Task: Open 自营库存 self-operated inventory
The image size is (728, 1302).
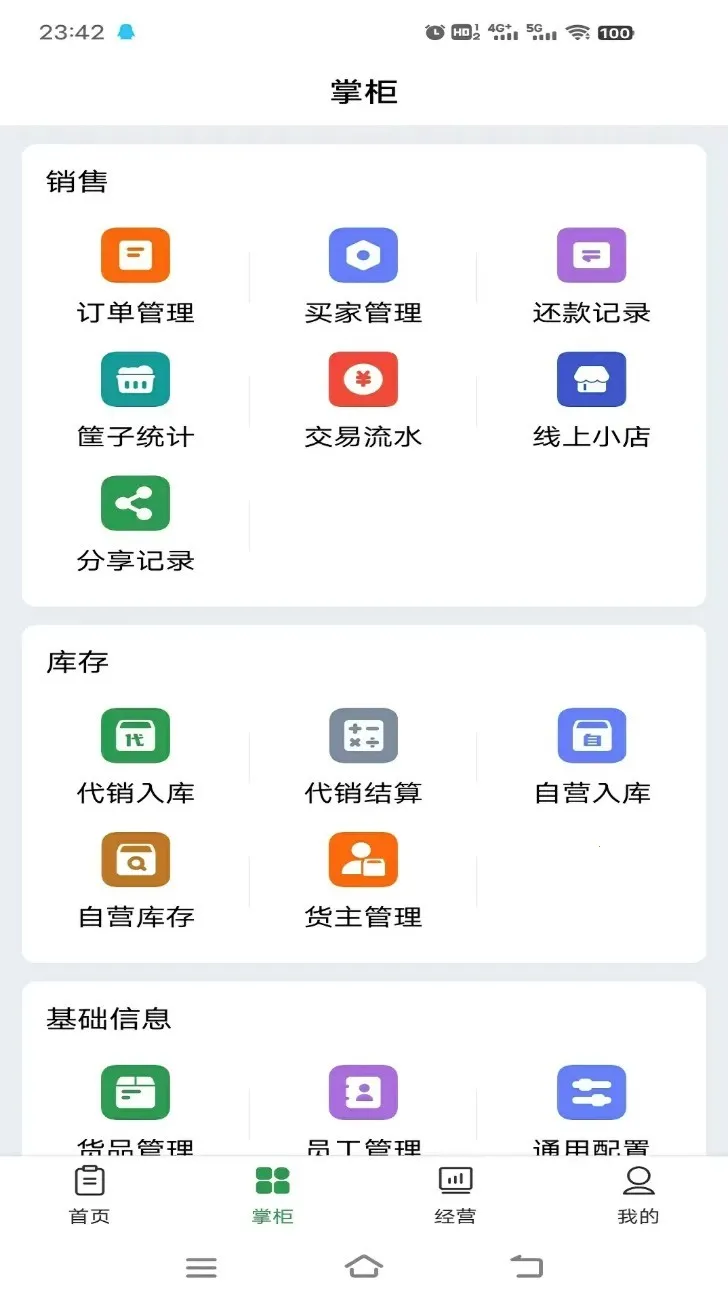Action: 135,859
